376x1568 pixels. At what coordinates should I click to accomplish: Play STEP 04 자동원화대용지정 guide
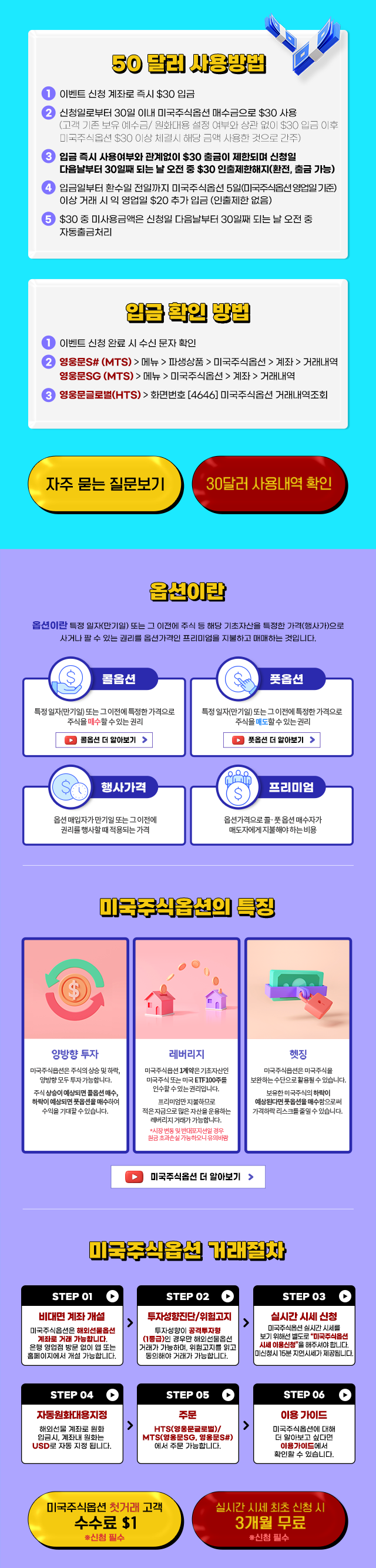point(113,1395)
